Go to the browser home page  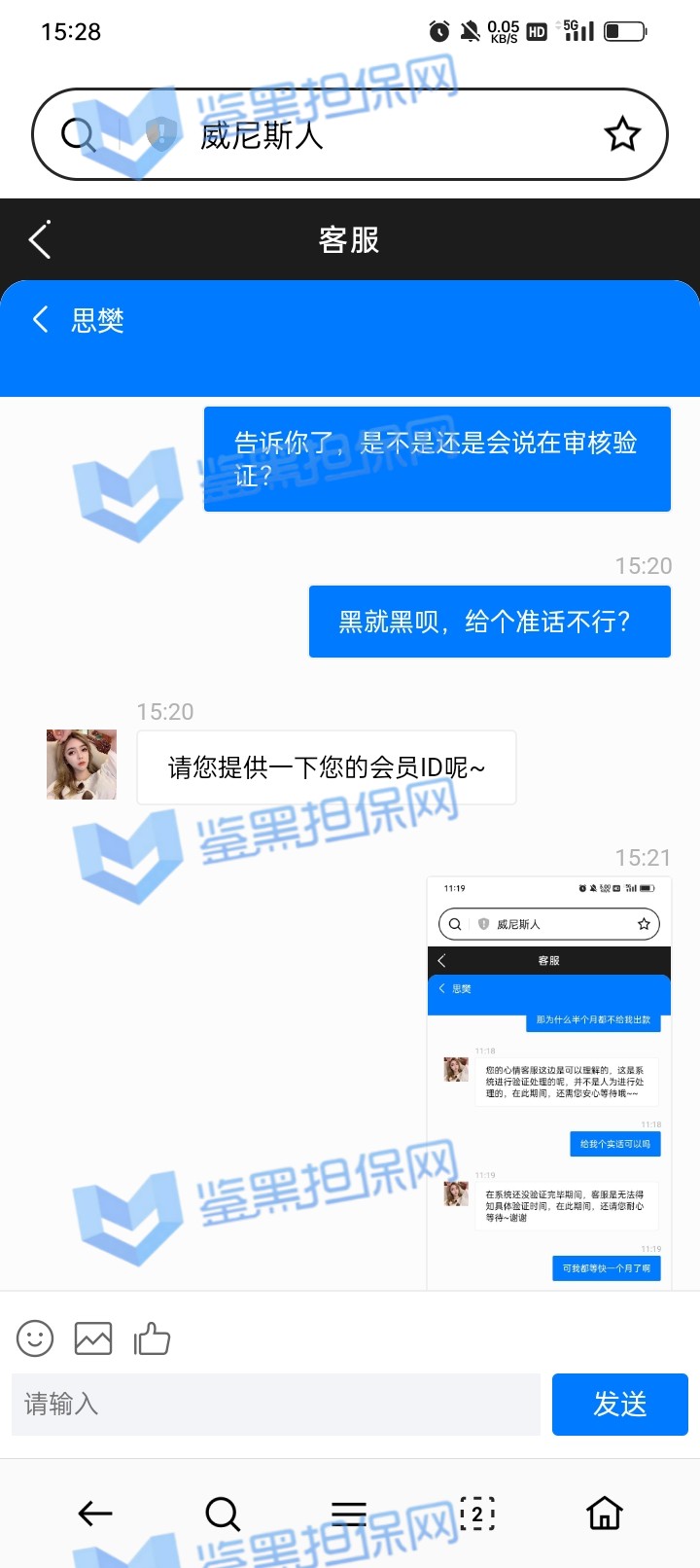click(x=604, y=1513)
